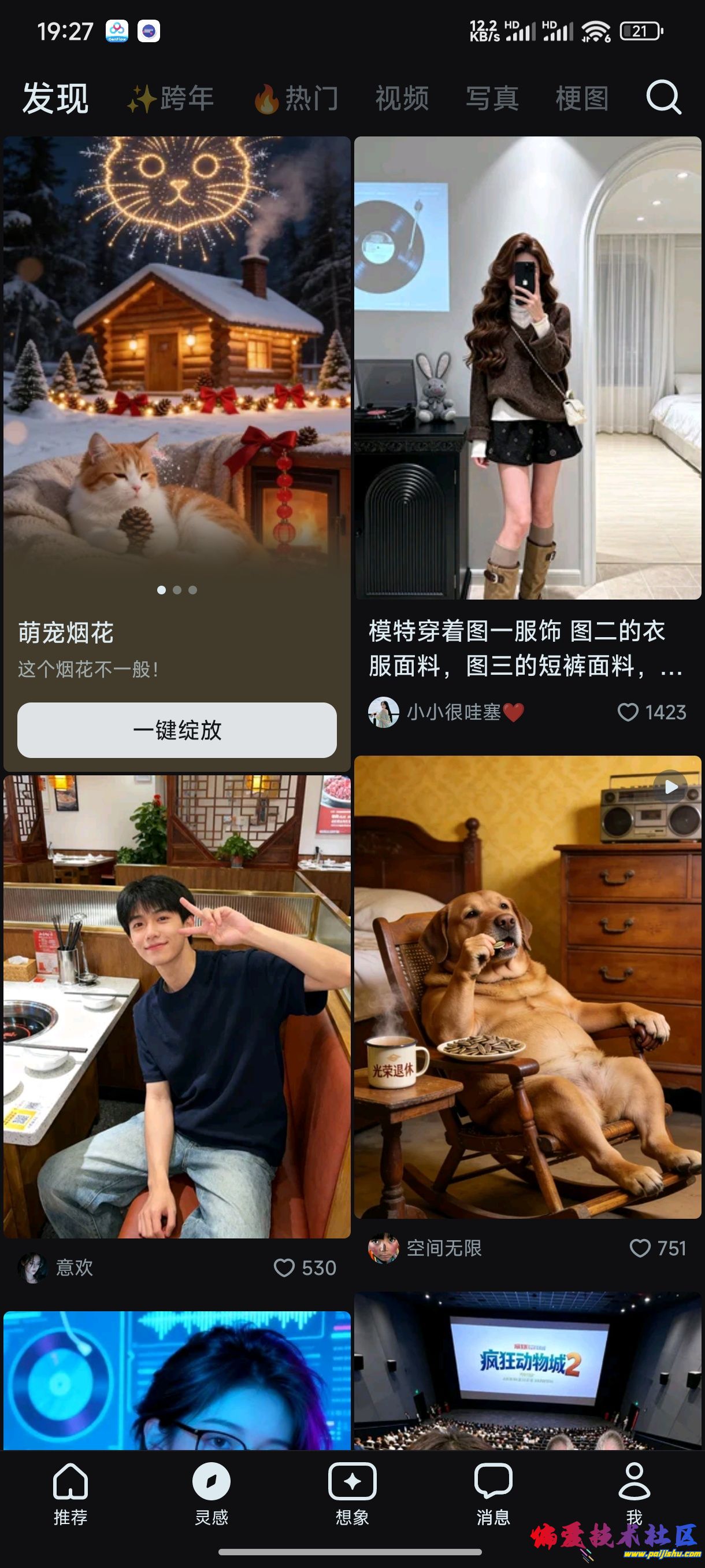Open the 萌宠烟花 fireworks card

[177, 365]
